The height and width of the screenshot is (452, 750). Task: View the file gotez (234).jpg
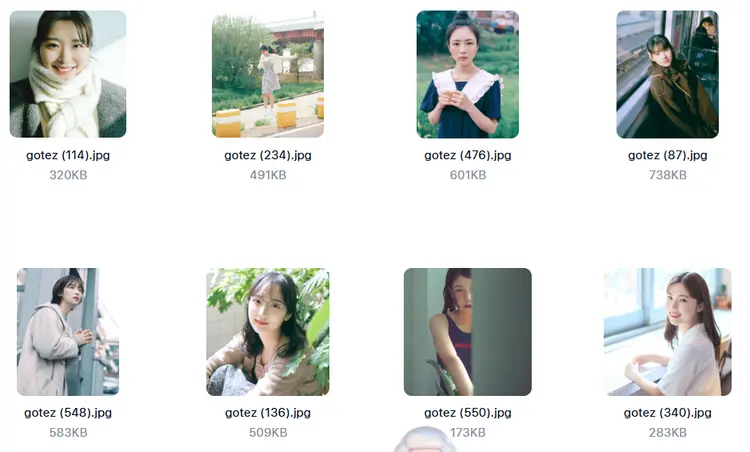coord(268,75)
